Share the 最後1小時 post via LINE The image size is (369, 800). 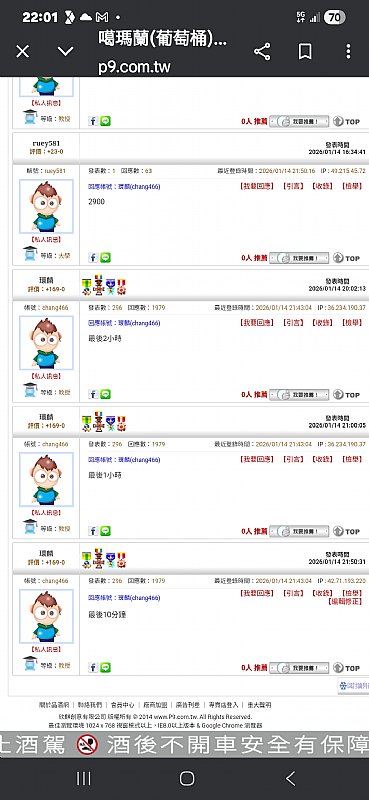coord(105,531)
